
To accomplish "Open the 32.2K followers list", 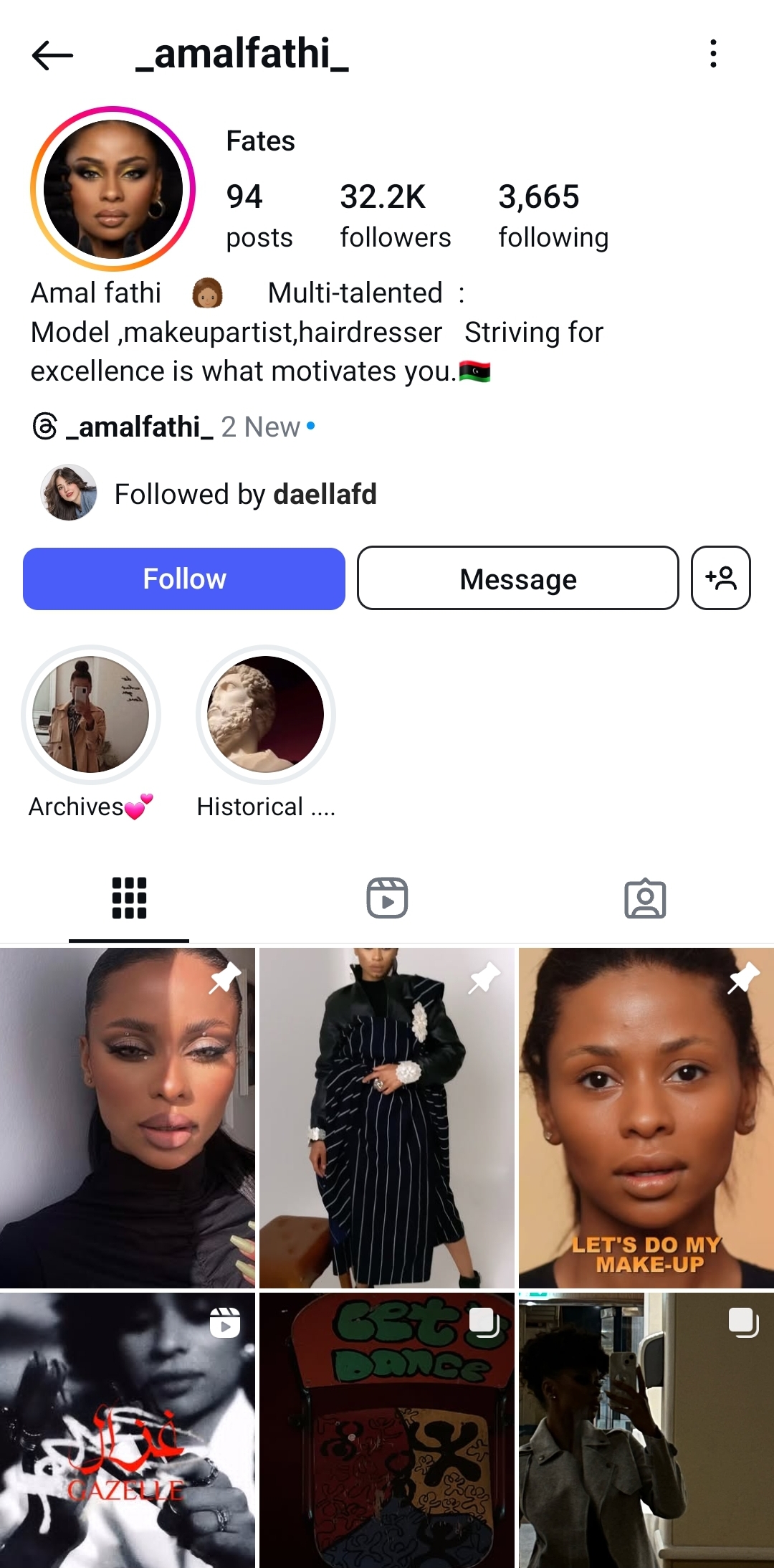I will pos(395,215).
